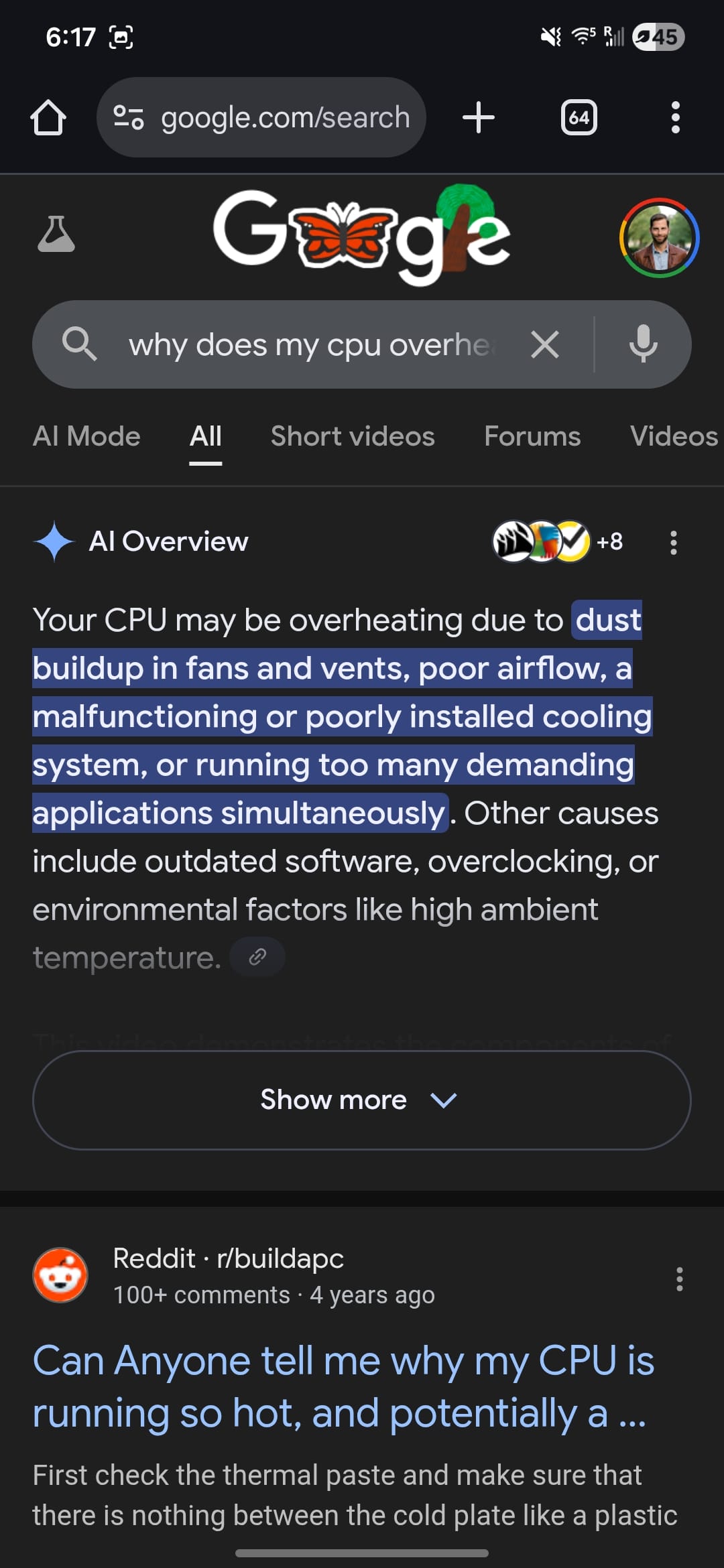The image size is (724, 1568).
Task: Go to the browser home page
Action: tap(48, 118)
